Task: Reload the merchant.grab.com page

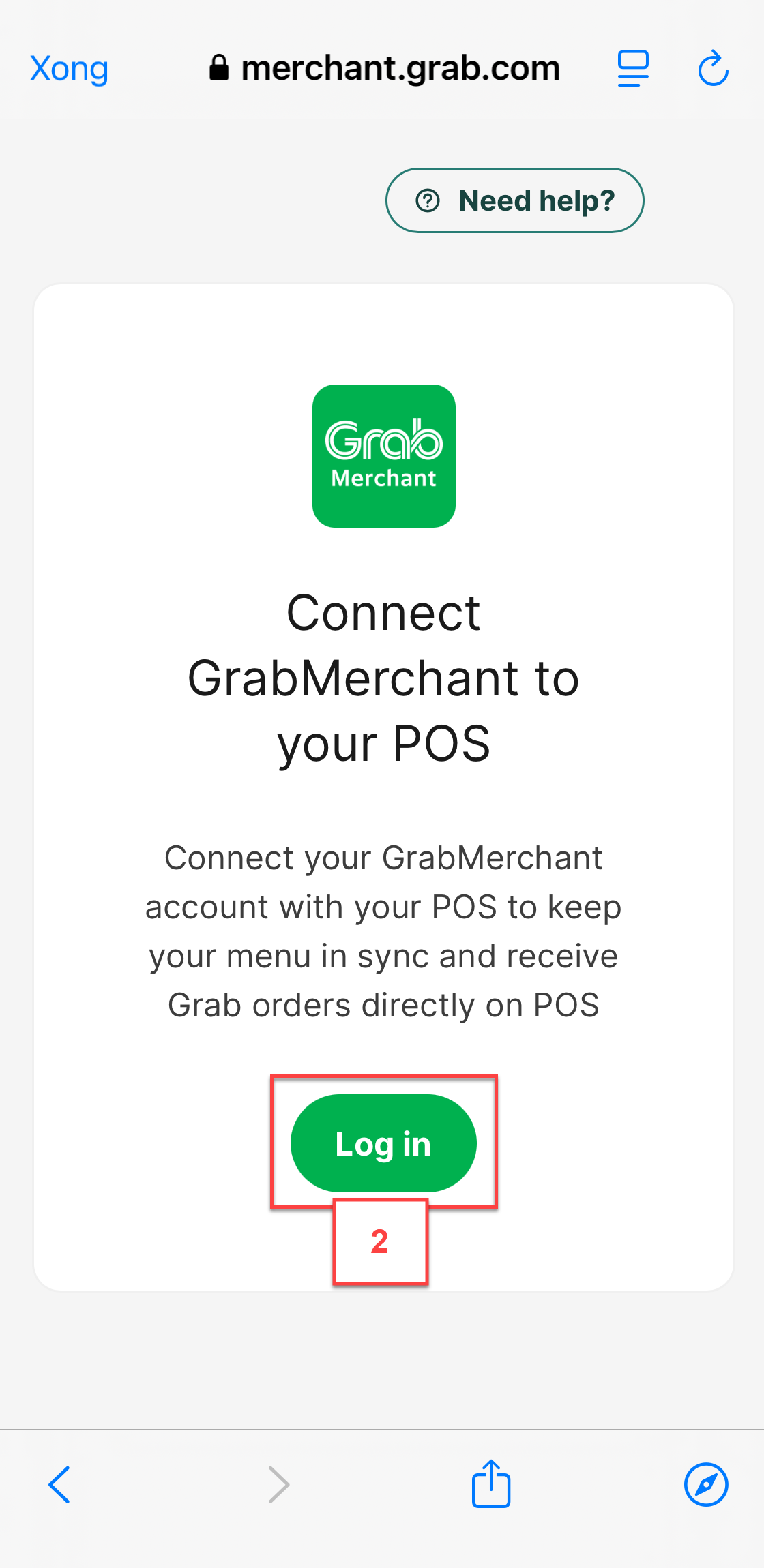Action: 713,69
